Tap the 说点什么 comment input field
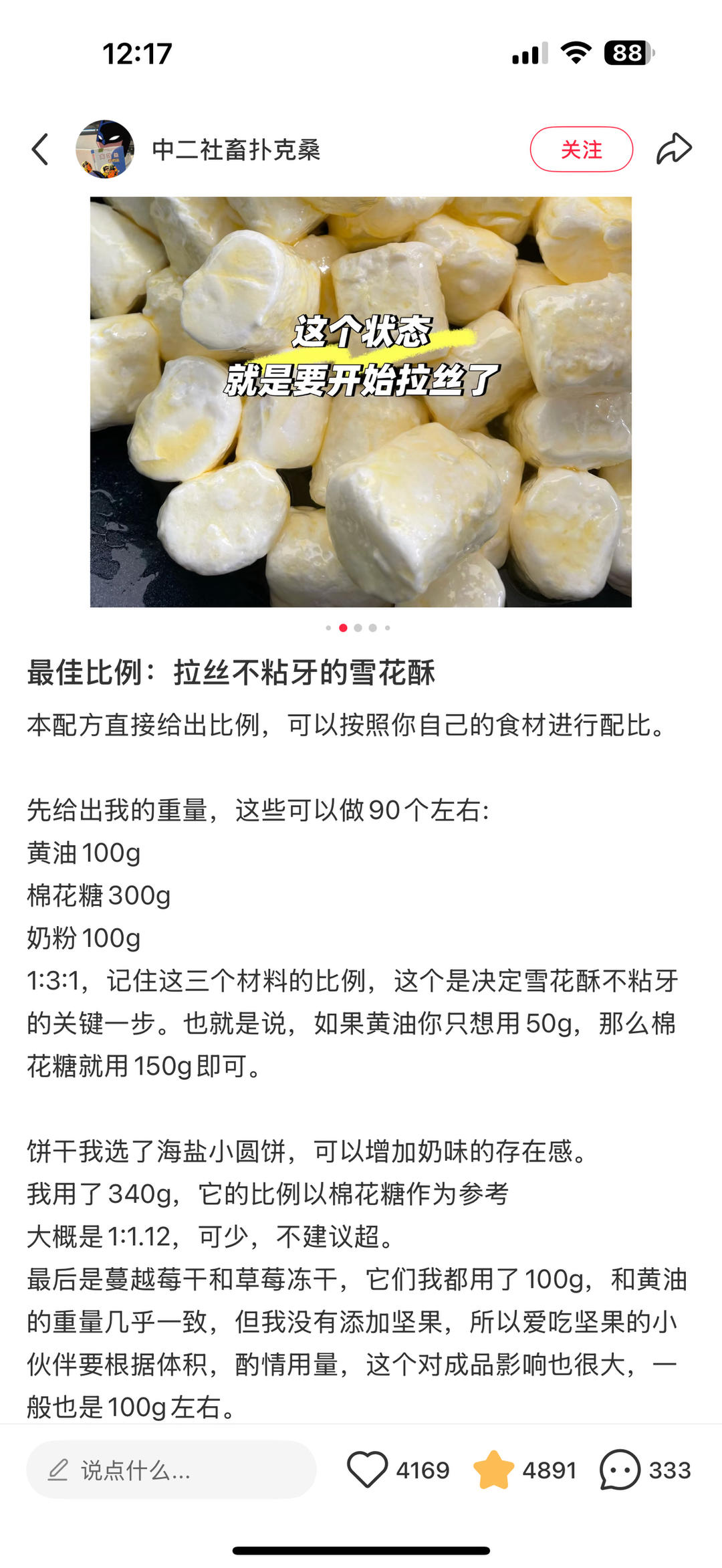This screenshot has width=722, height=1568. 171,1470
